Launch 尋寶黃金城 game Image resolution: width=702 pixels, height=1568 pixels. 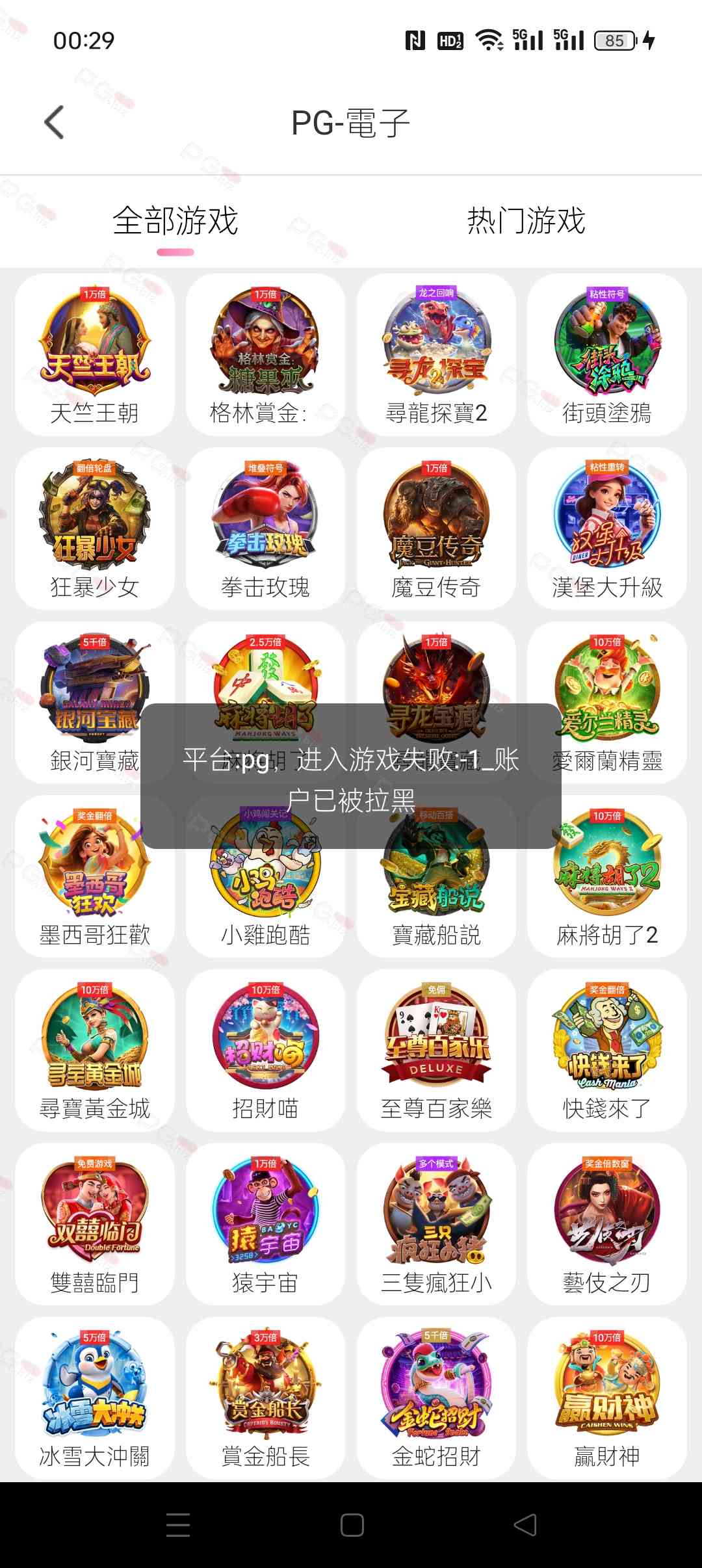tap(95, 1050)
